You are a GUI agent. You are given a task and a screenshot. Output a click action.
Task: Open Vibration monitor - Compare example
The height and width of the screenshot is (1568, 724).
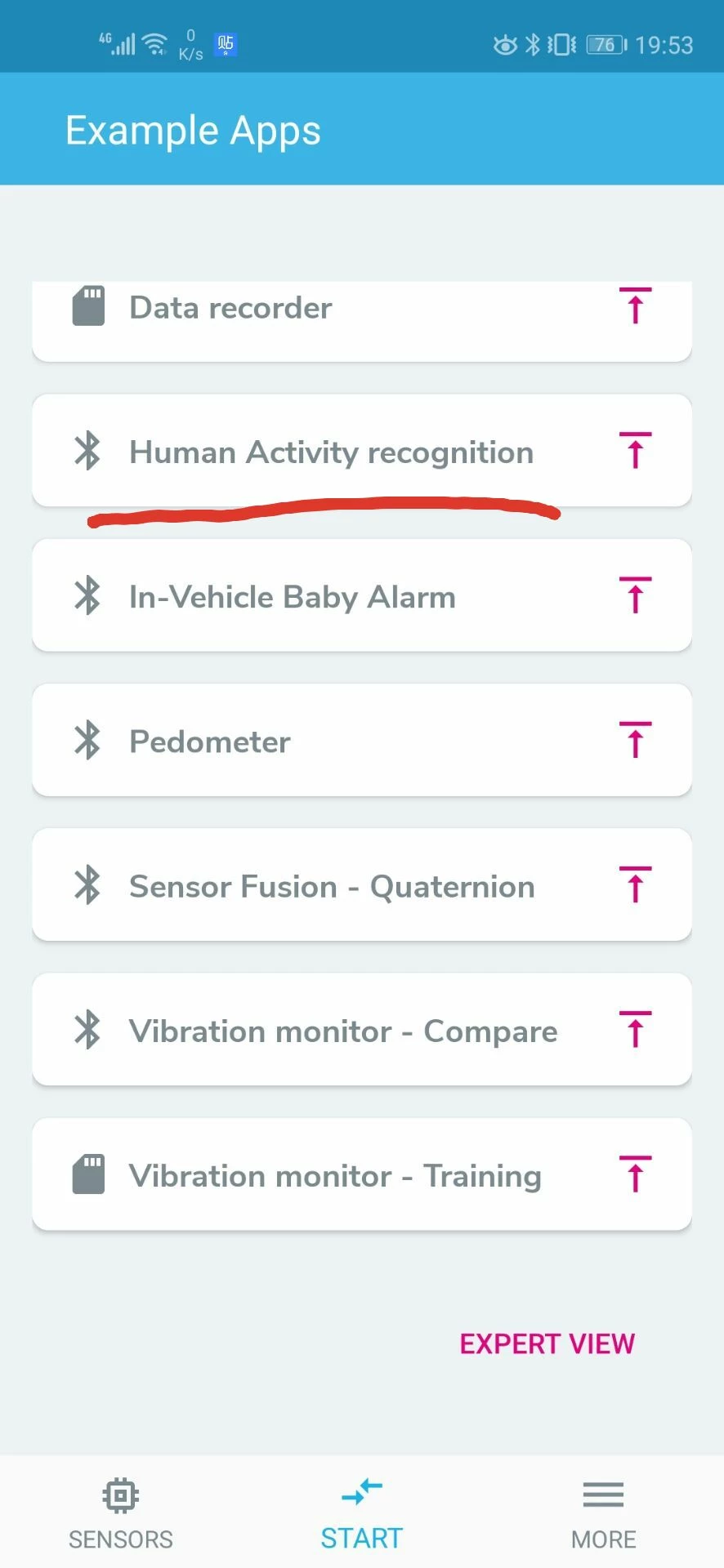click(361, 1029)
